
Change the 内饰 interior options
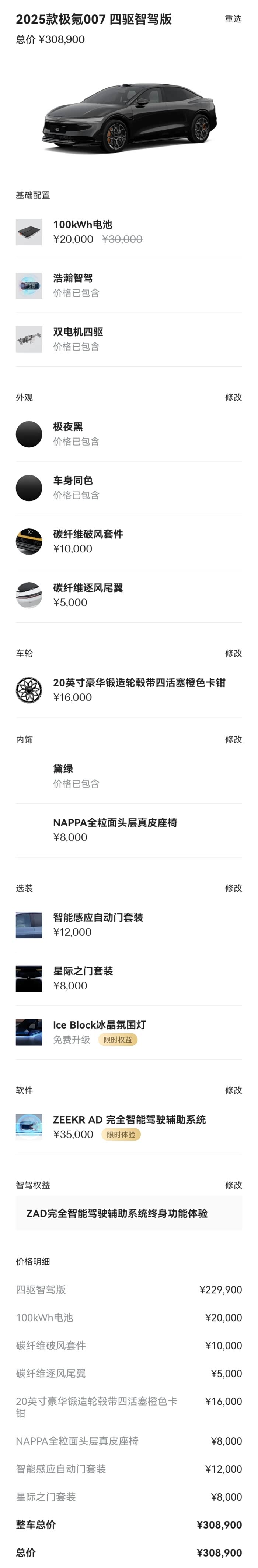pyautogui.click(x=233, y=739)
